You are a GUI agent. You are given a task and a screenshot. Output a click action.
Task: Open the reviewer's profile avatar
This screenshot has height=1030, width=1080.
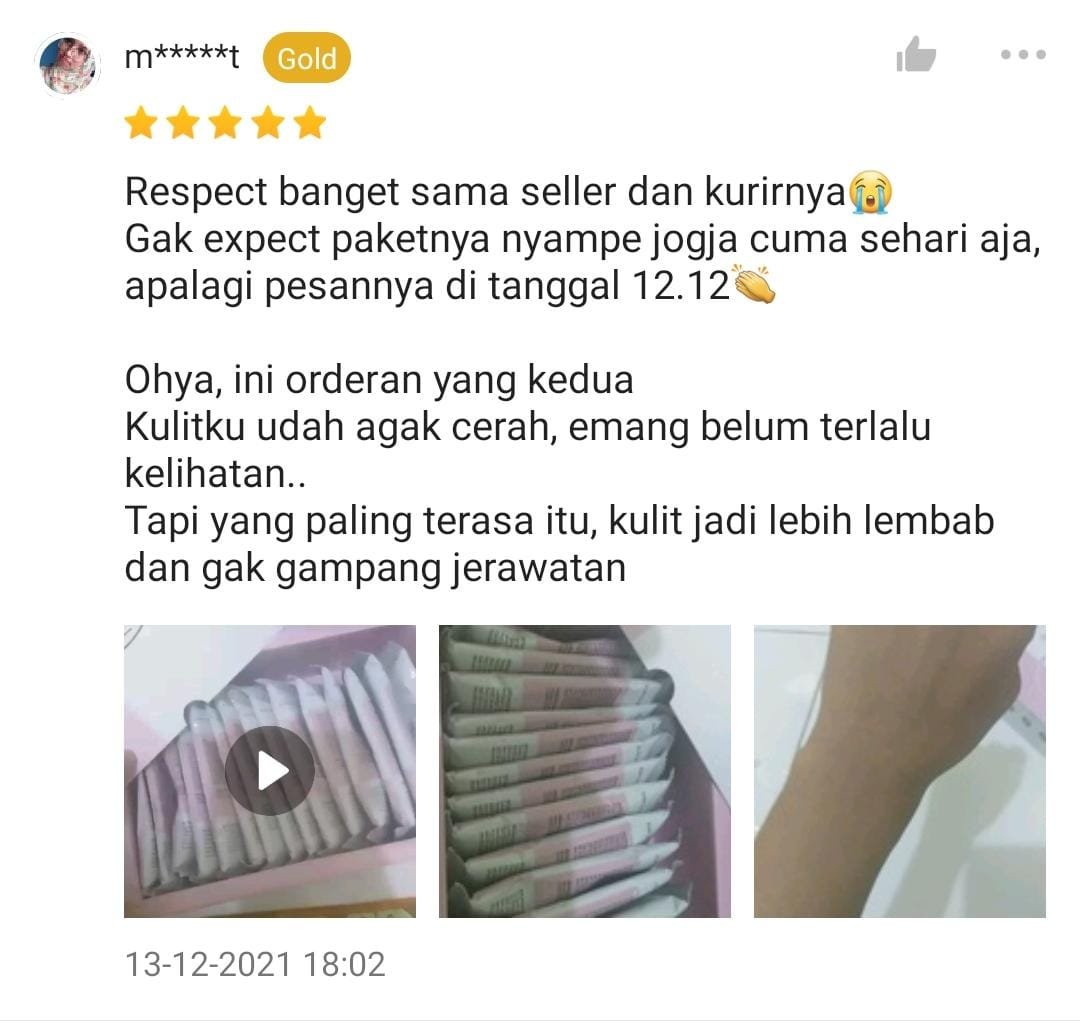point(68,65)
